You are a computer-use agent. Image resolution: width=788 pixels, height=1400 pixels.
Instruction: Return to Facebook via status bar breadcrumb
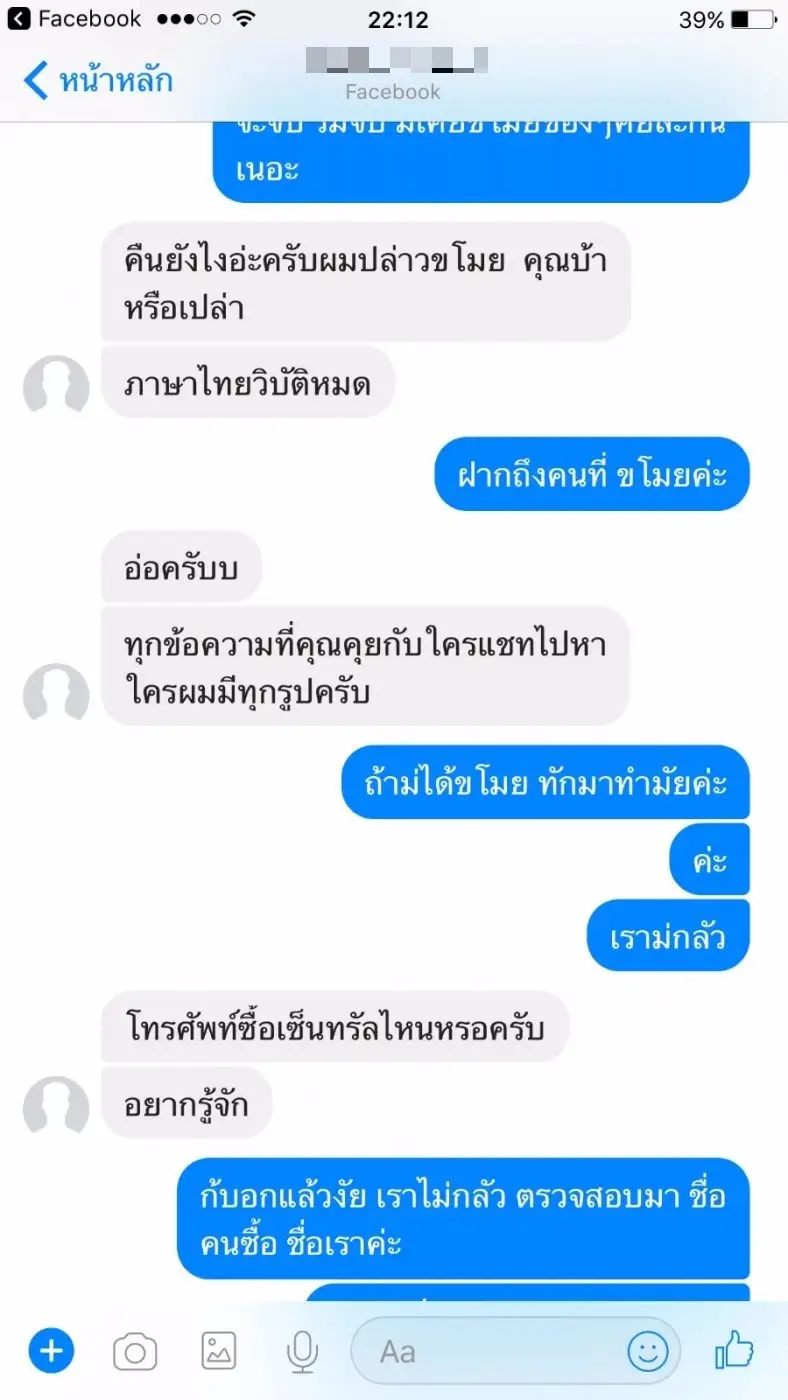point(75,19)
